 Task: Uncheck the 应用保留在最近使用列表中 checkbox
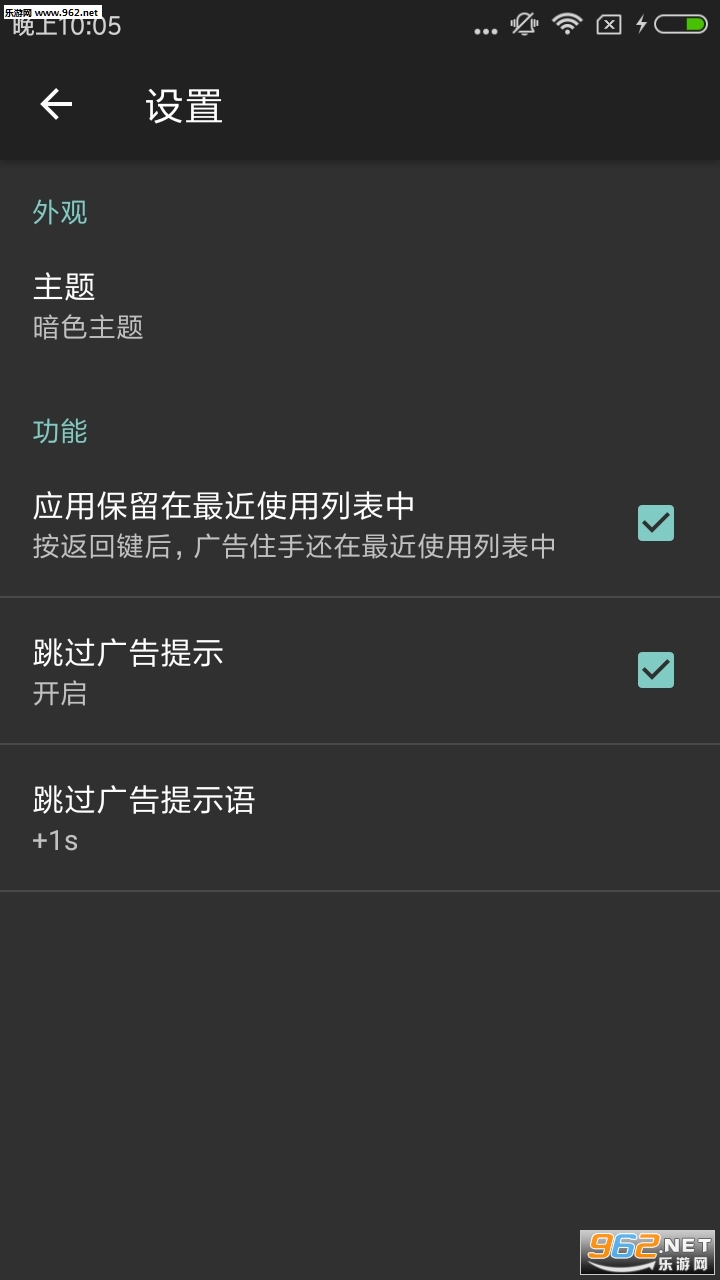pyautogui.click(x=656, y=523)
